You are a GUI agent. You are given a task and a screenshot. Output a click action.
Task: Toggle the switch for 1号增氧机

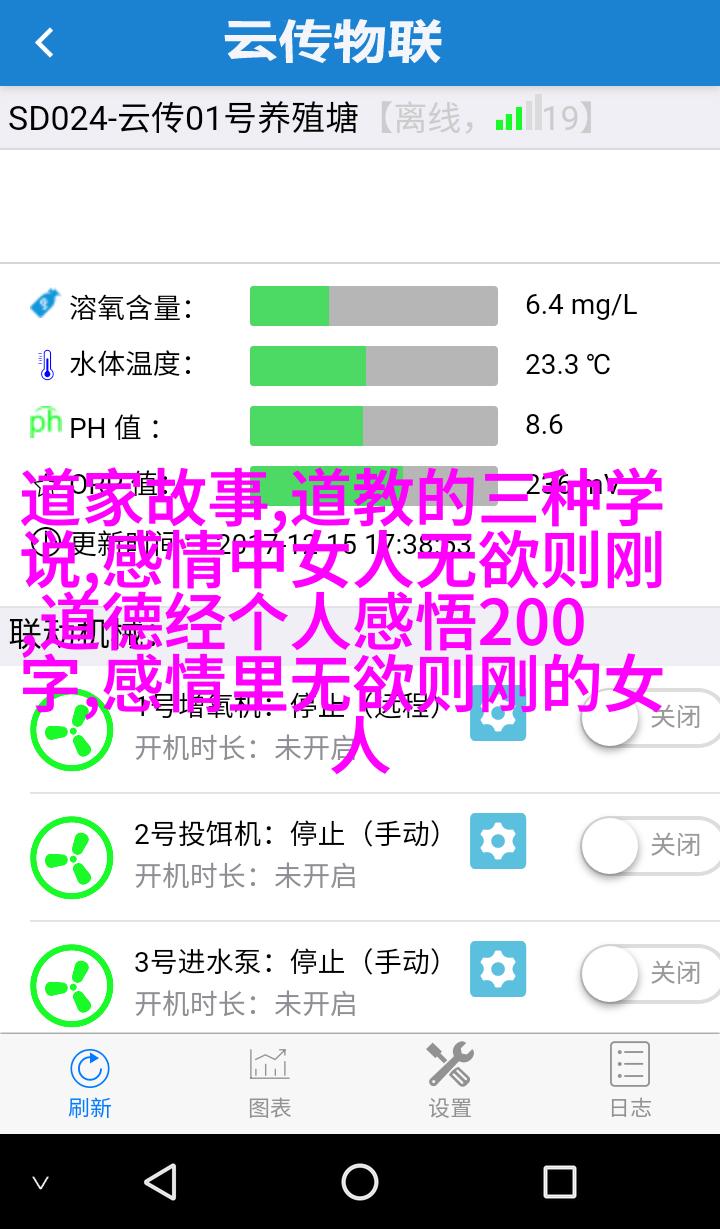click(x=650, y=717)
